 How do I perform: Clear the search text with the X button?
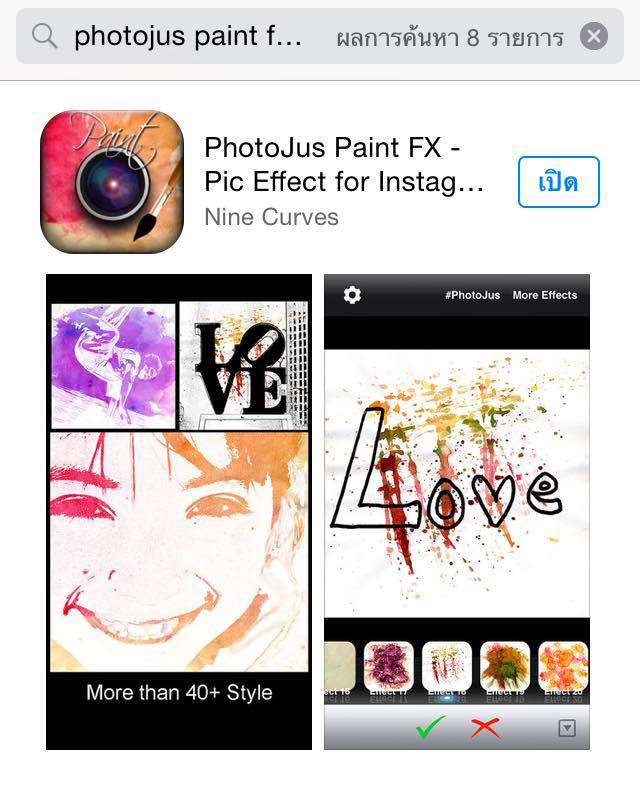coord(594,37)
